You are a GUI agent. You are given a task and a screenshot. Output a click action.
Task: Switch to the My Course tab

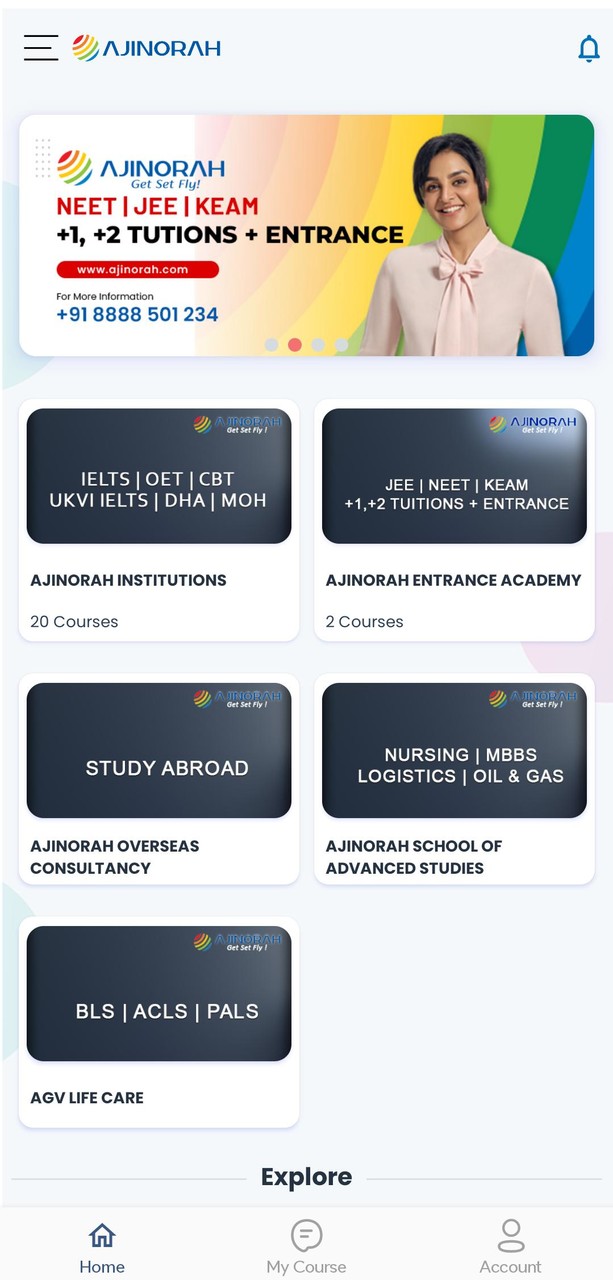tap(306, 1247)
